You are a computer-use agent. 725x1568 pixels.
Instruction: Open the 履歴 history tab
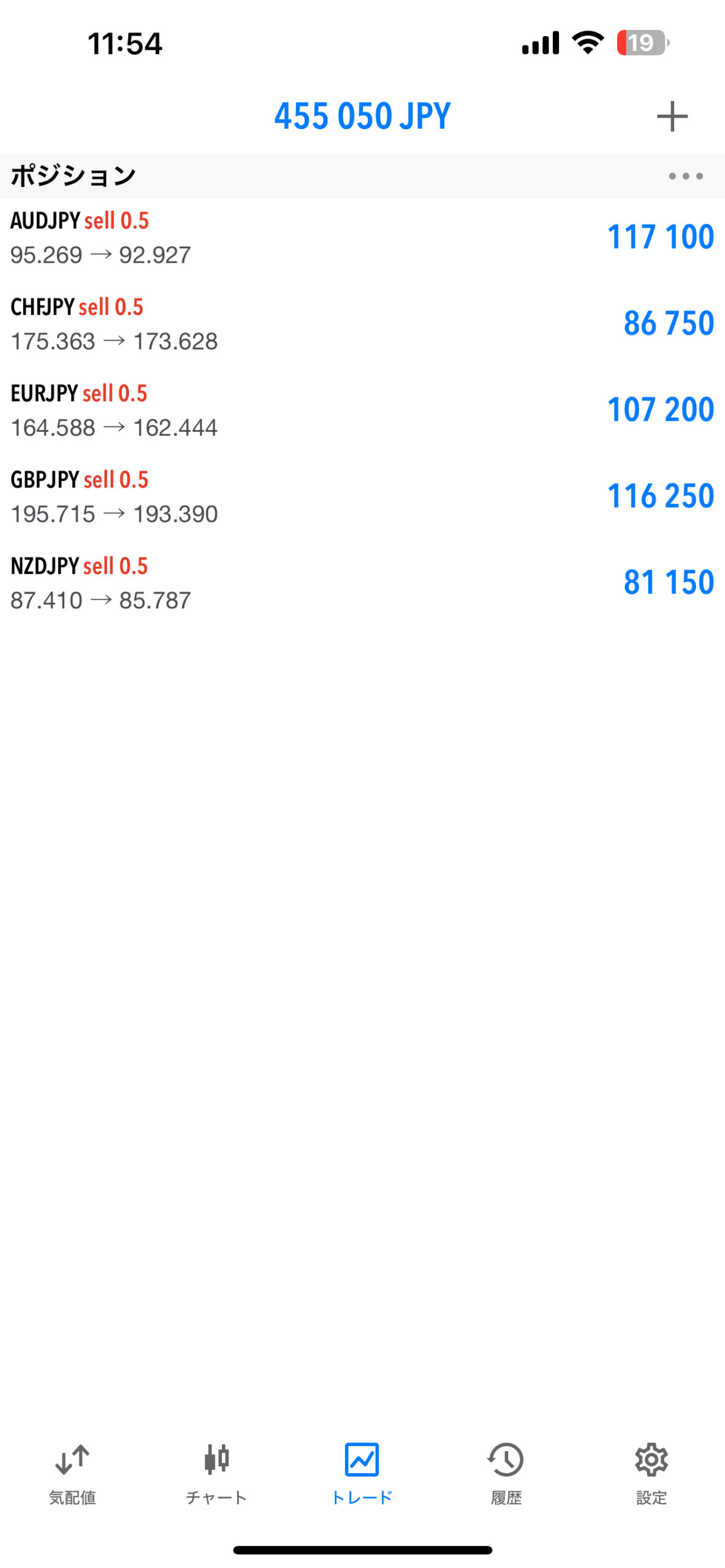506,1474
